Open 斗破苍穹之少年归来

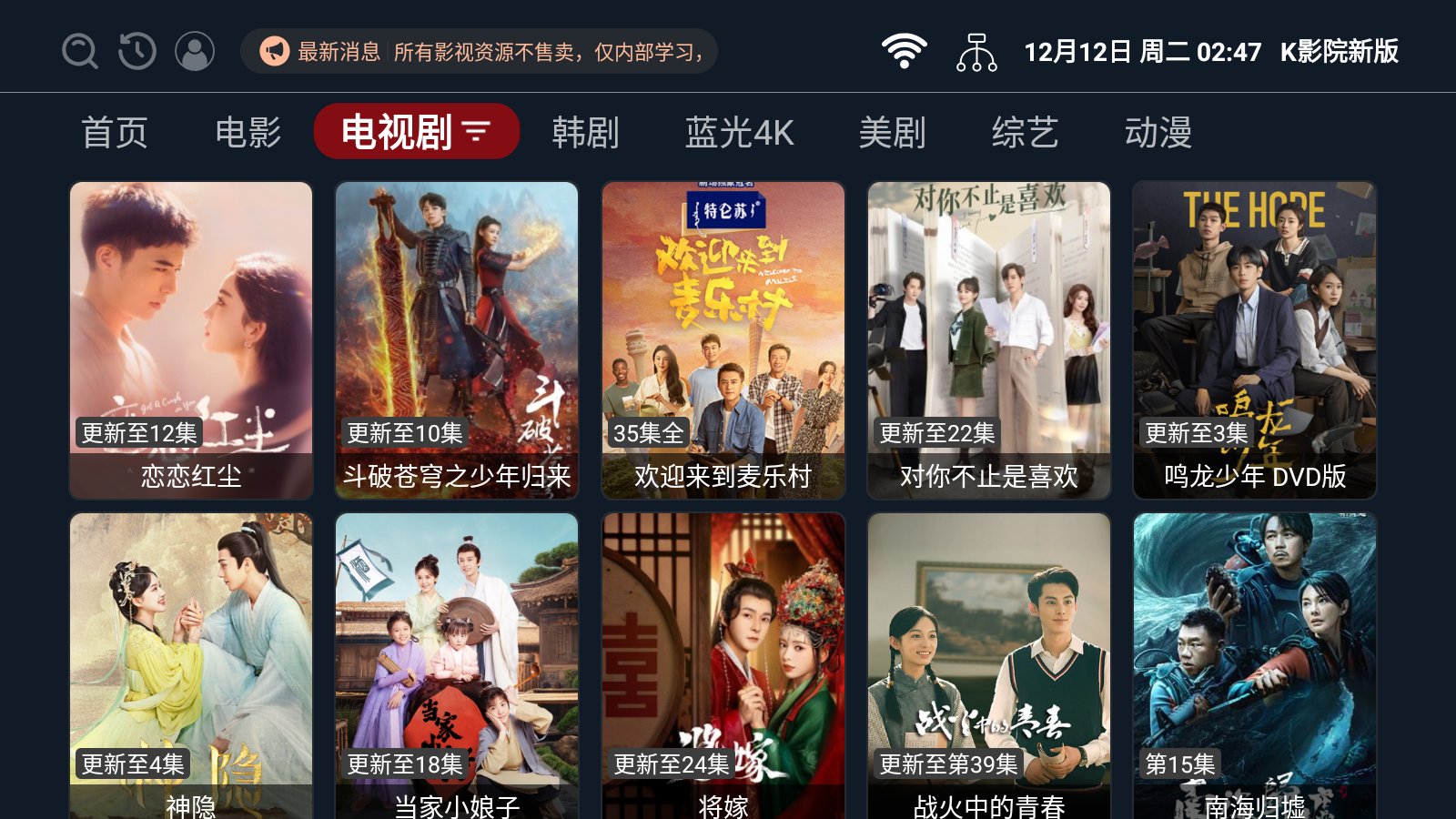[x=457, y=339]
